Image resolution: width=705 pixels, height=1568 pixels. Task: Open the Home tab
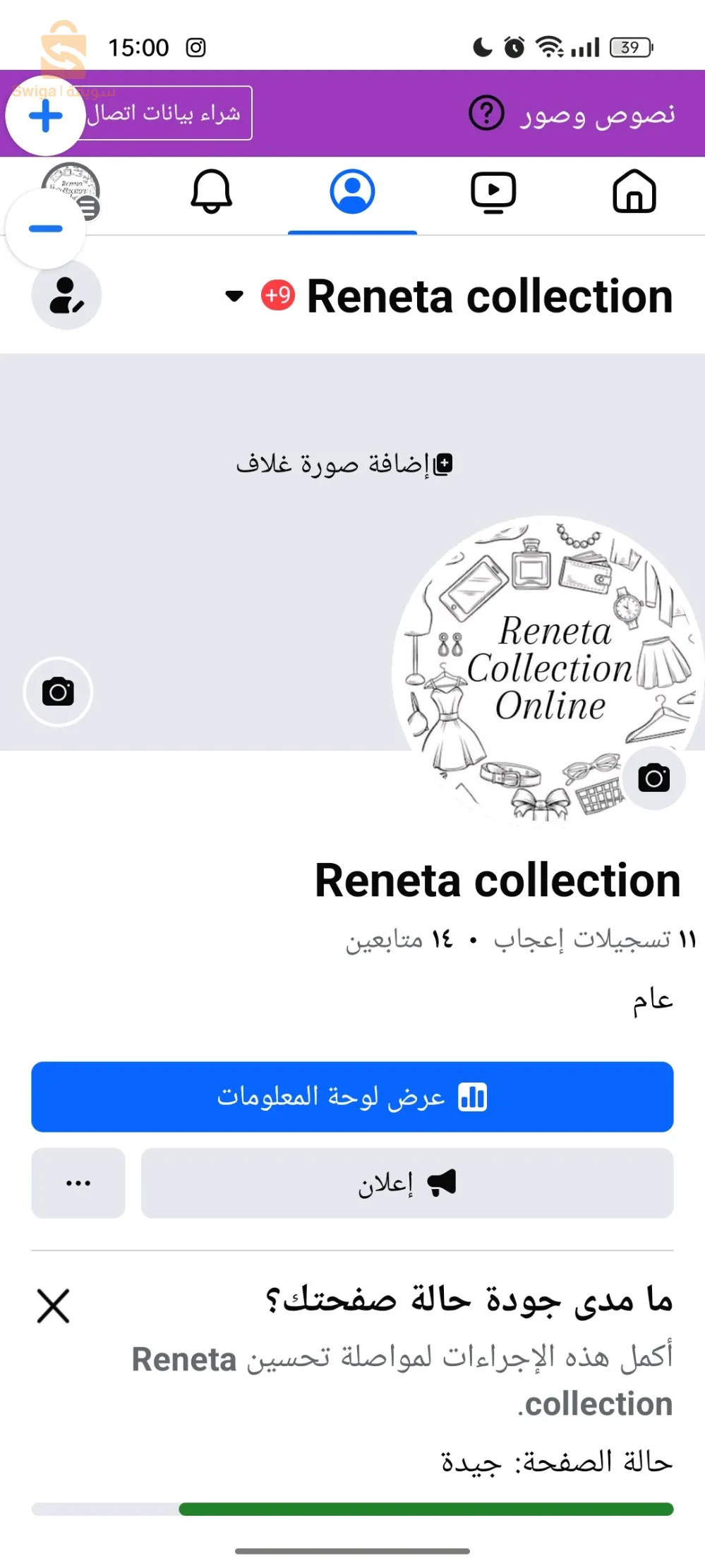pyautogui.click(x=634, y=192)
